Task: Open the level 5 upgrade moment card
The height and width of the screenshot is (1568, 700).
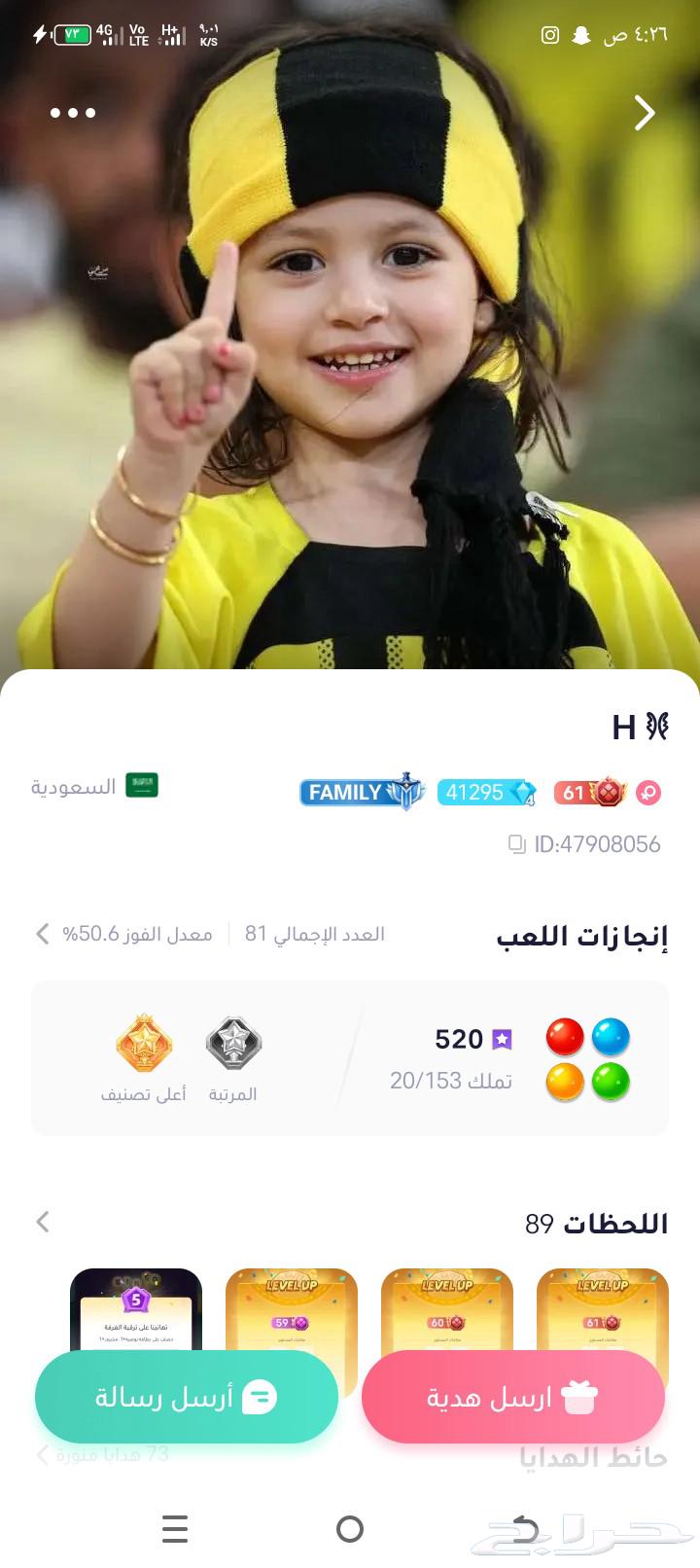Action: (136, 1308)
